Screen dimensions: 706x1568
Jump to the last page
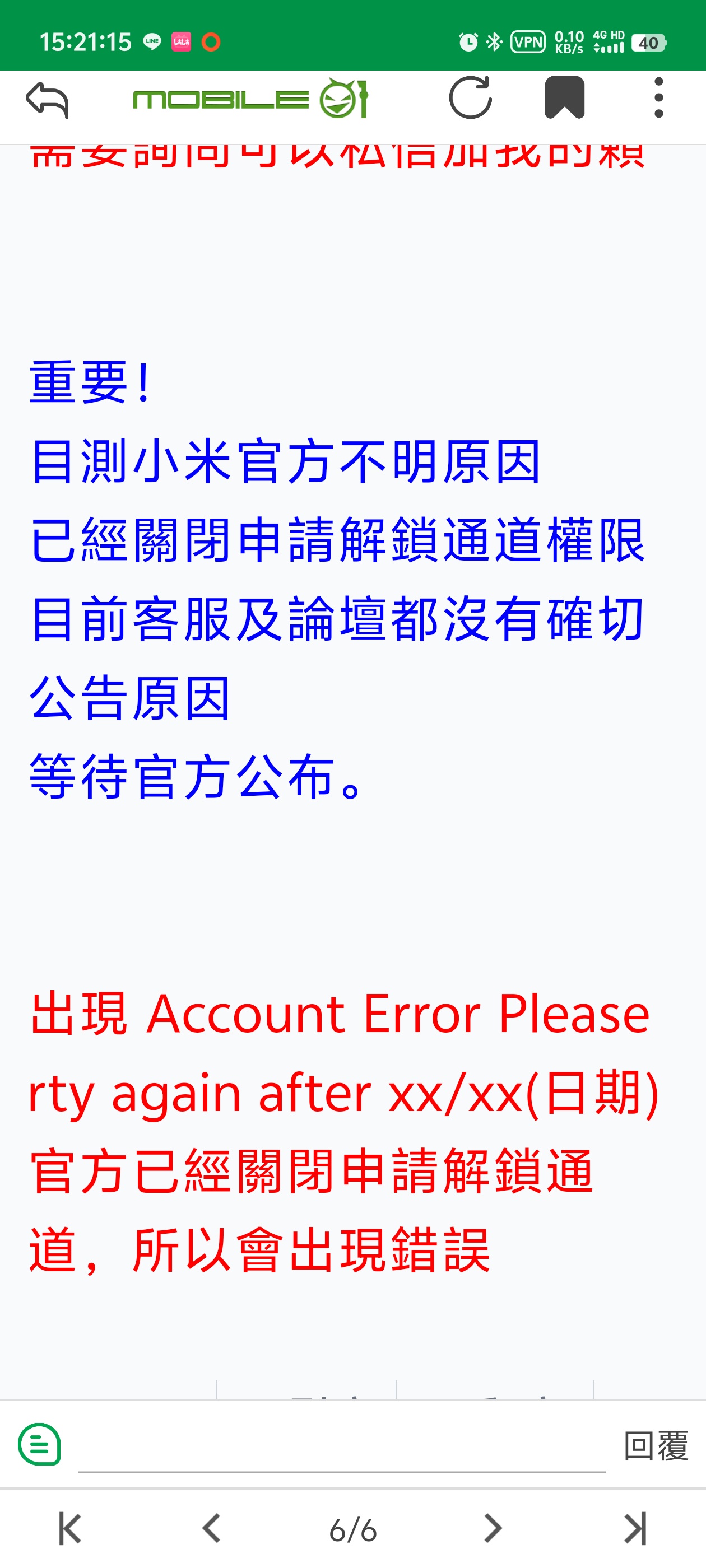click(635, 1528)
